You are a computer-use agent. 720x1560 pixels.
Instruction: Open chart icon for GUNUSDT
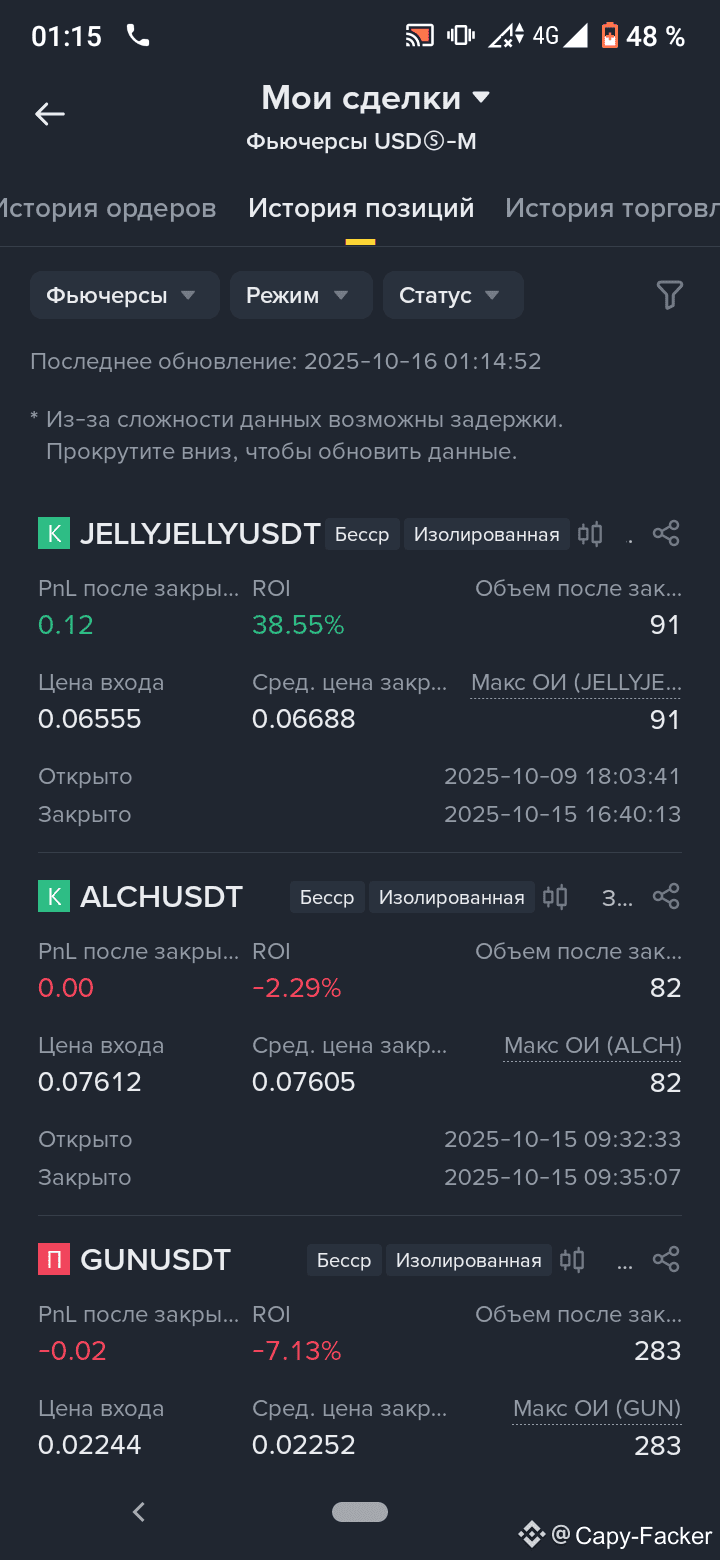(x=572, y=1260)
